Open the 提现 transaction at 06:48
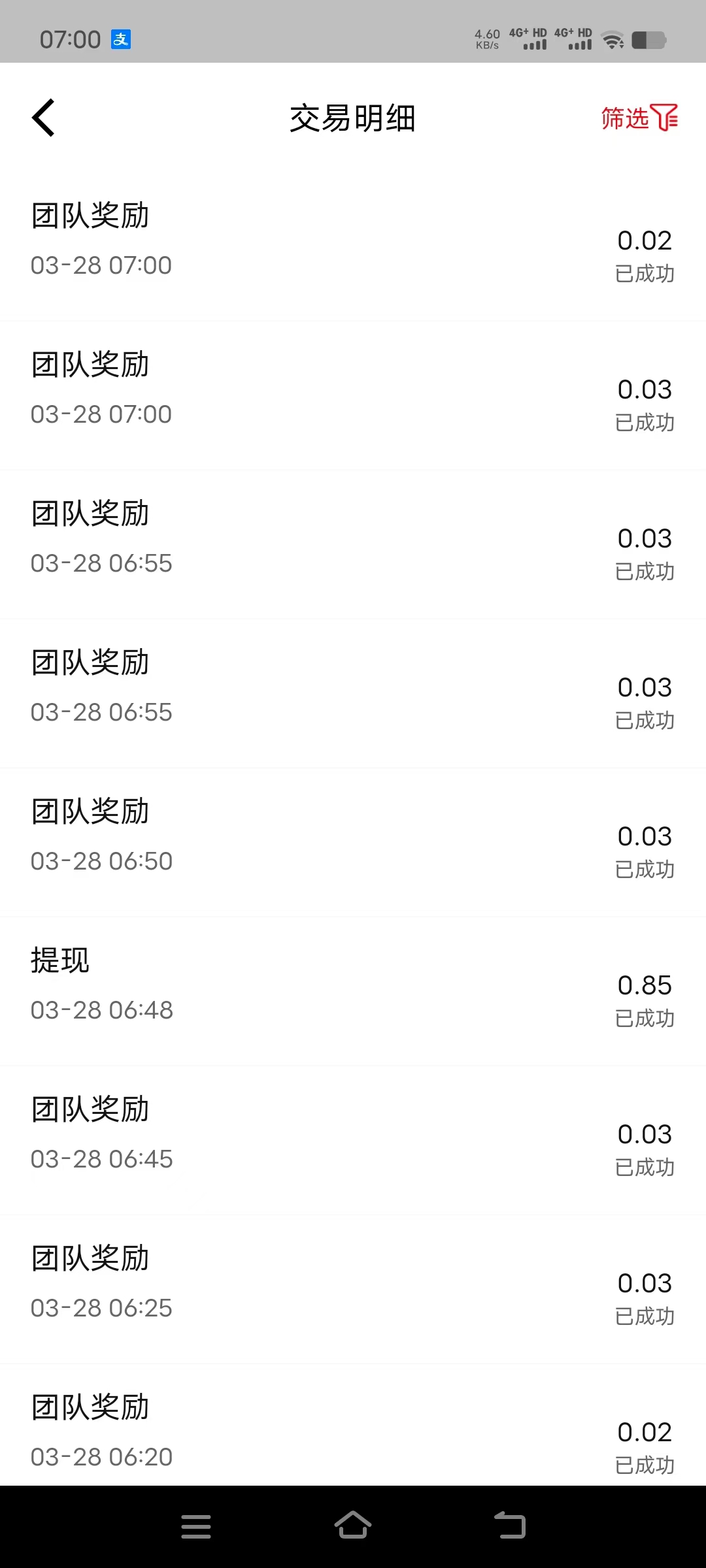Image resolution: width=706 pixels, height=1568 pixels. pyautogui.click(x=353, y=991)
